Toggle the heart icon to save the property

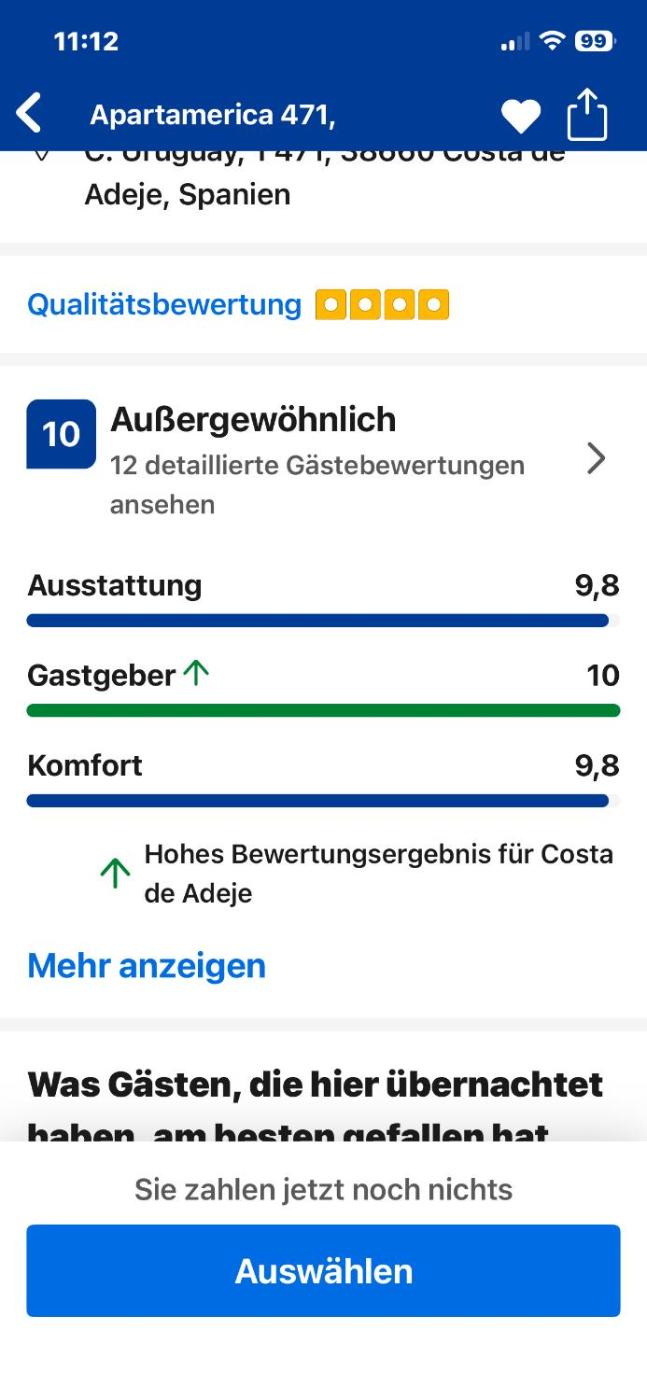(x=520, y=116)
